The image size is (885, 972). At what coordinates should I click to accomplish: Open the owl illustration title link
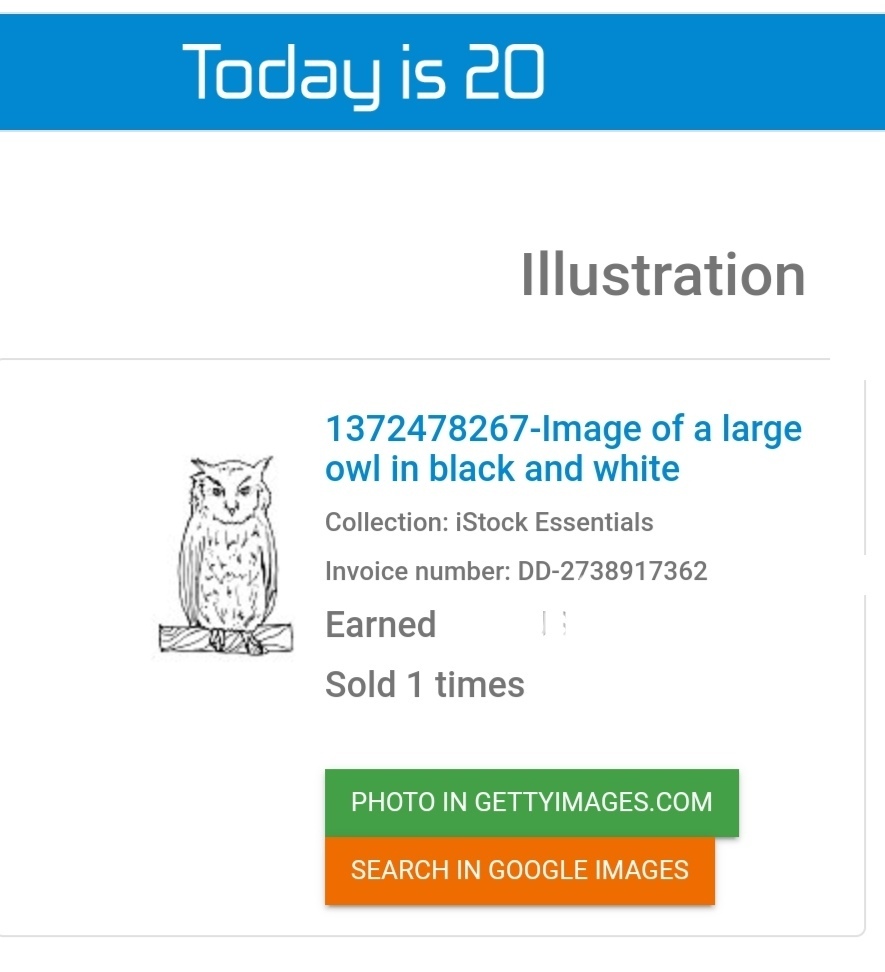(563, 449)
